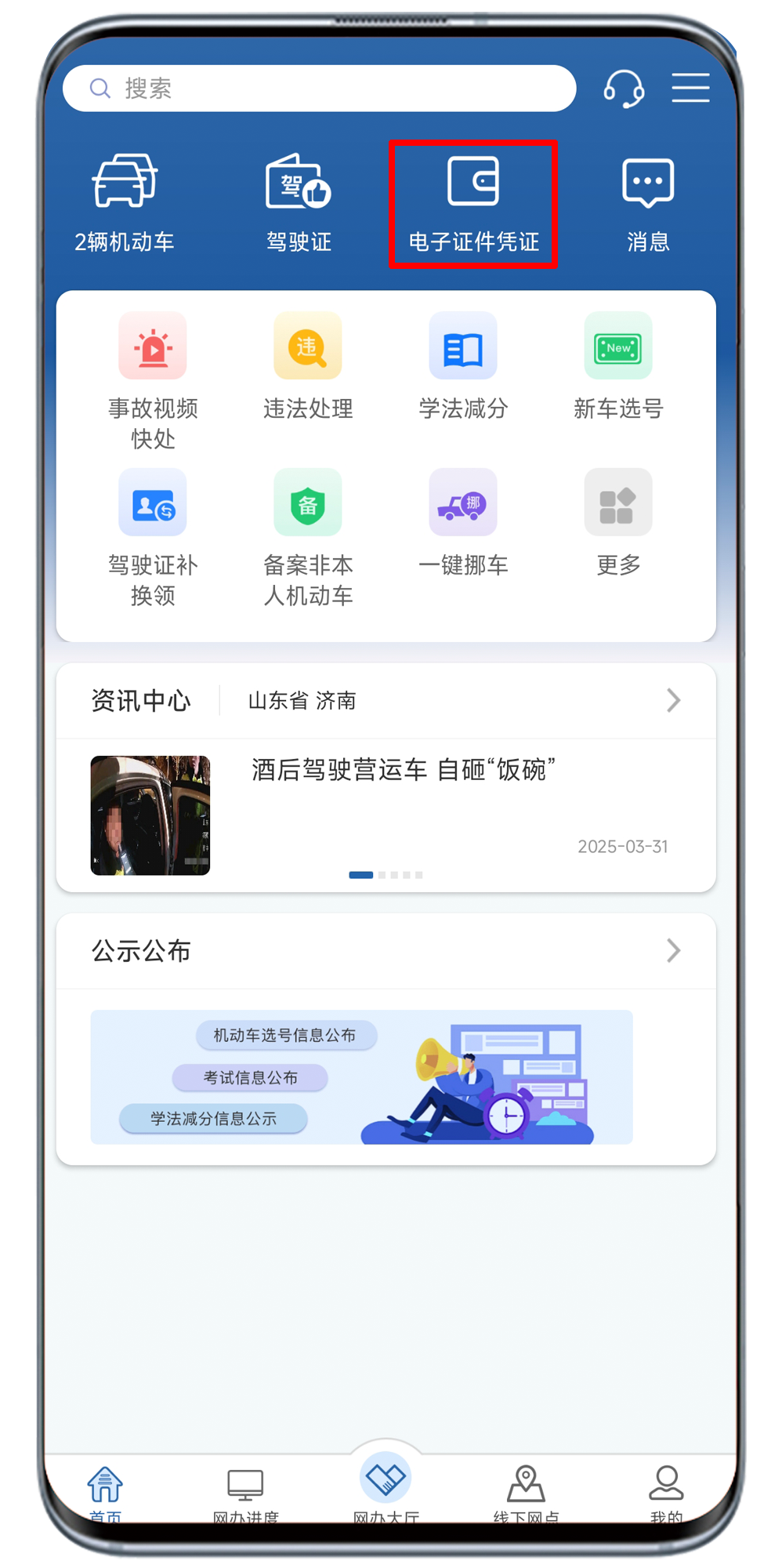Expand 资讯中心 with the arrow
Viewport: 782px width, 1568px height.
[673, 700]
